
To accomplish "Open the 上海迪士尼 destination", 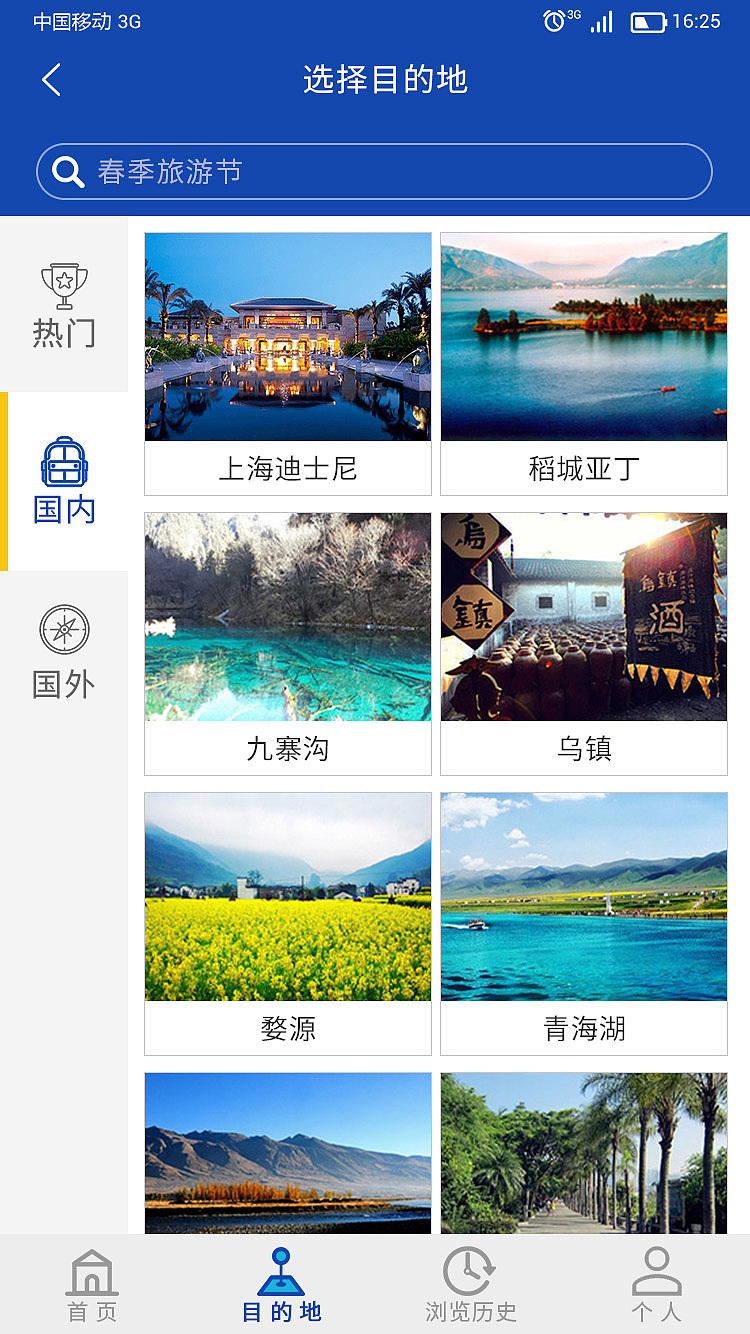I will click(287, 336).
